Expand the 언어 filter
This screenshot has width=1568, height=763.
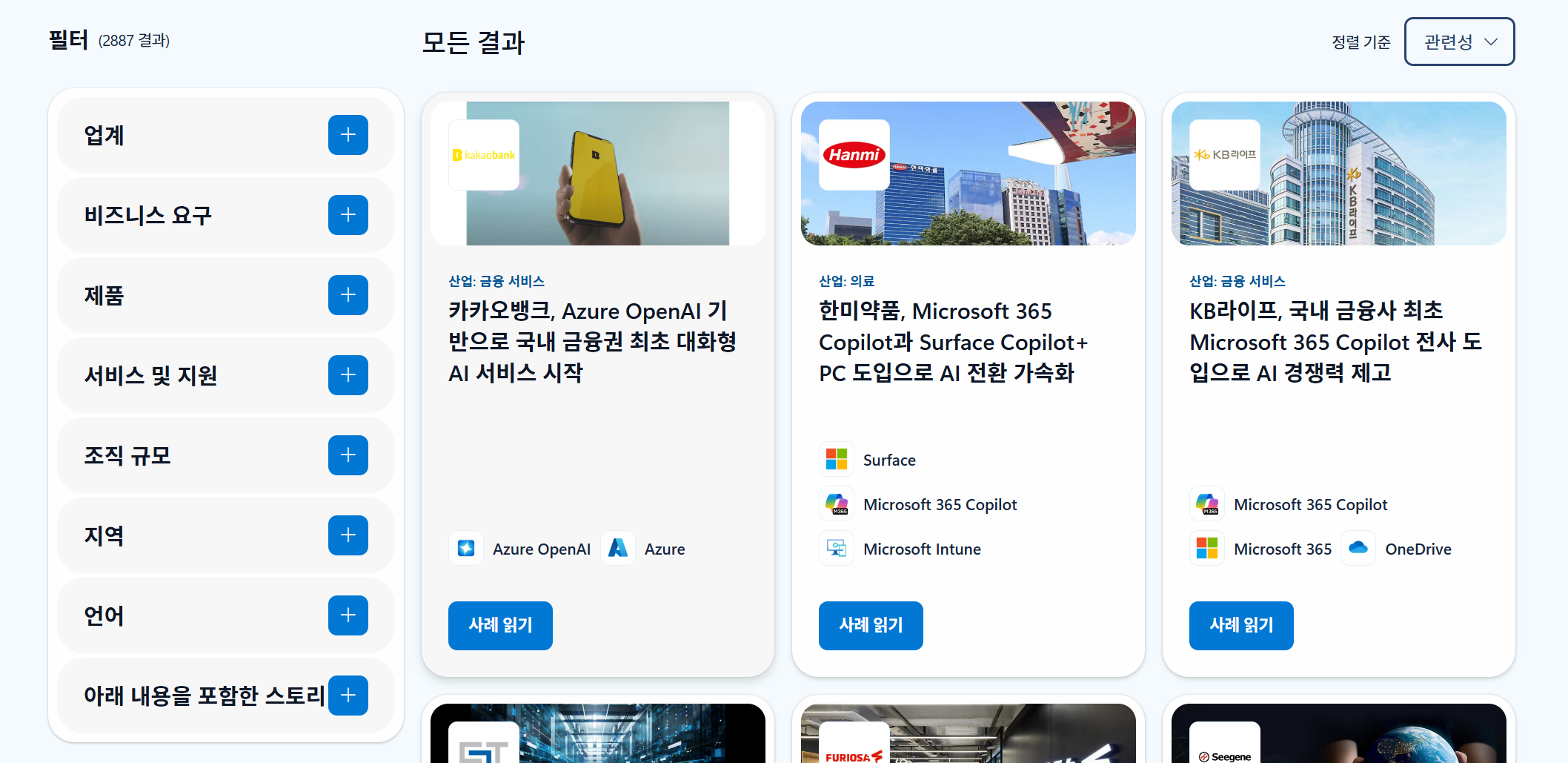(x=348, y=615)
